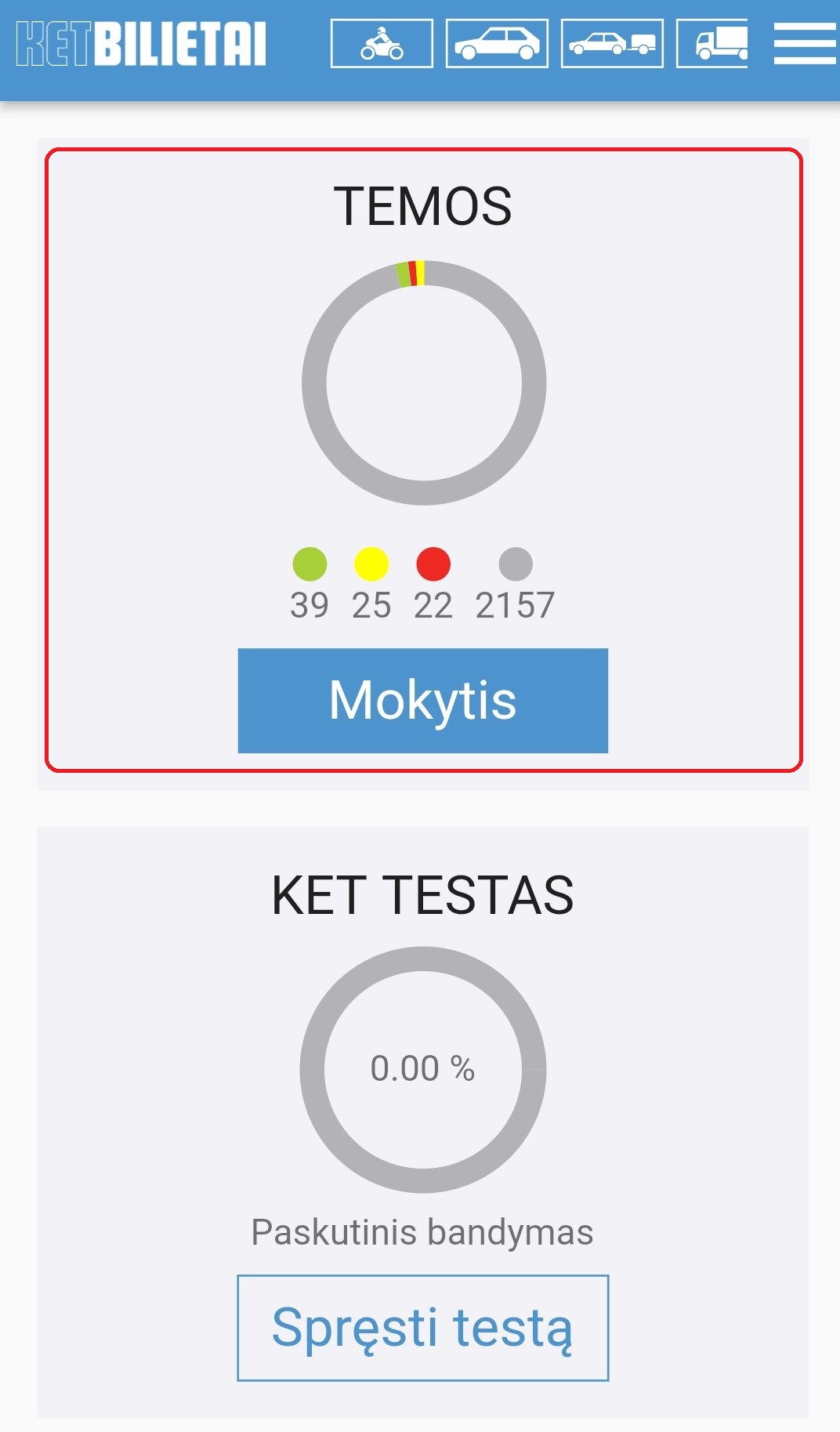Select the passenger car category
The image size is (840, 1432).
tap(497, 44)
